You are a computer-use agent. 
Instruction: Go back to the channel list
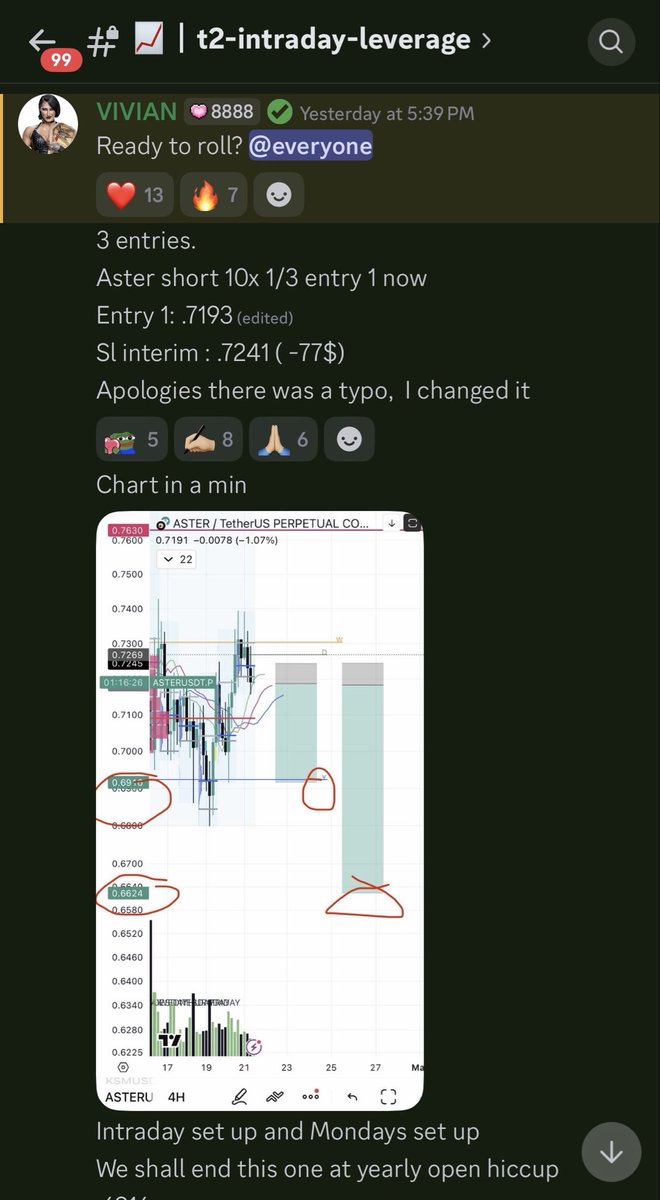42,40
